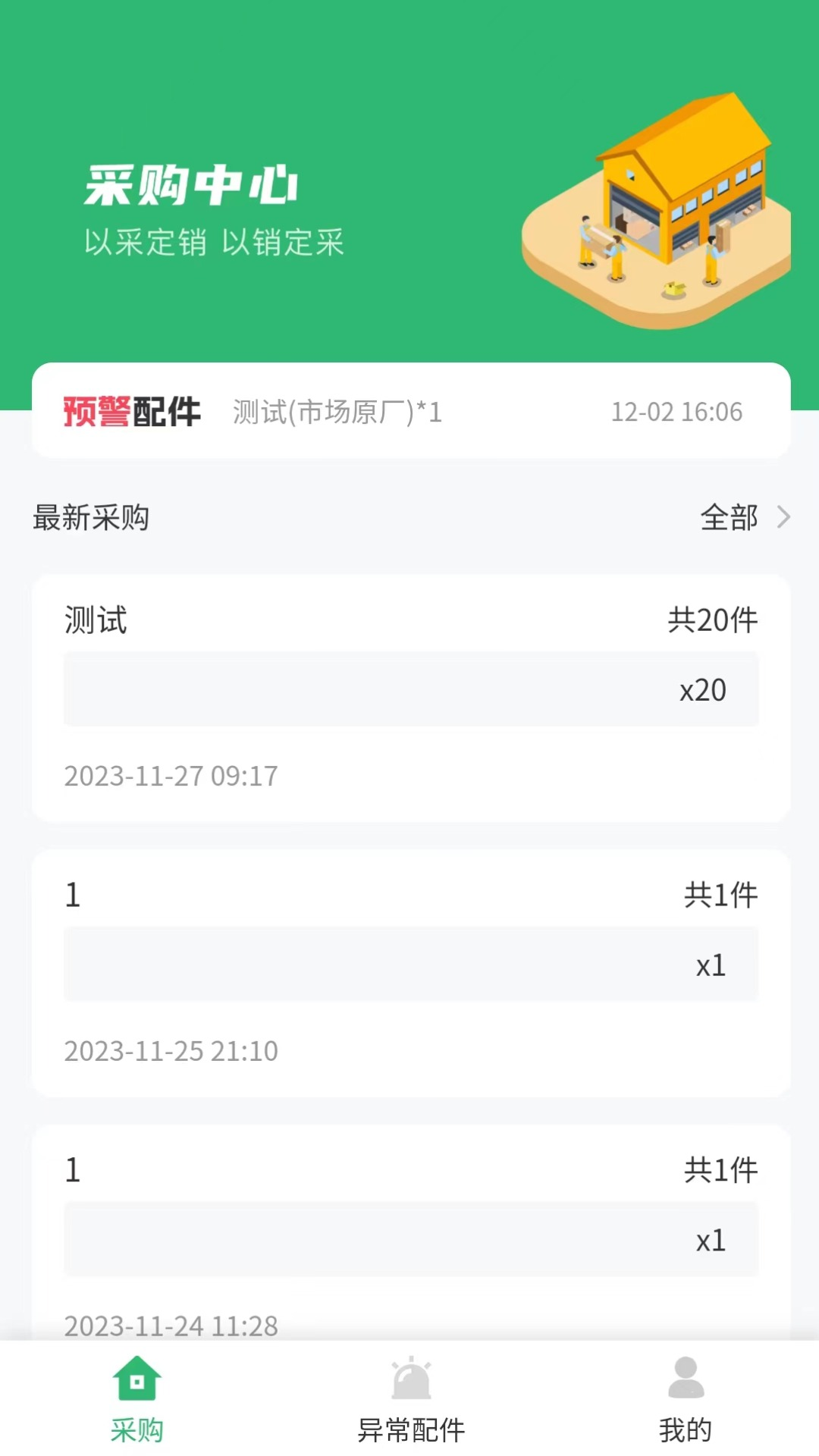The width and height of the screenshot is (819, 1456).
Task: Open the 测试 purchase with 共20件
Action: 410,698
